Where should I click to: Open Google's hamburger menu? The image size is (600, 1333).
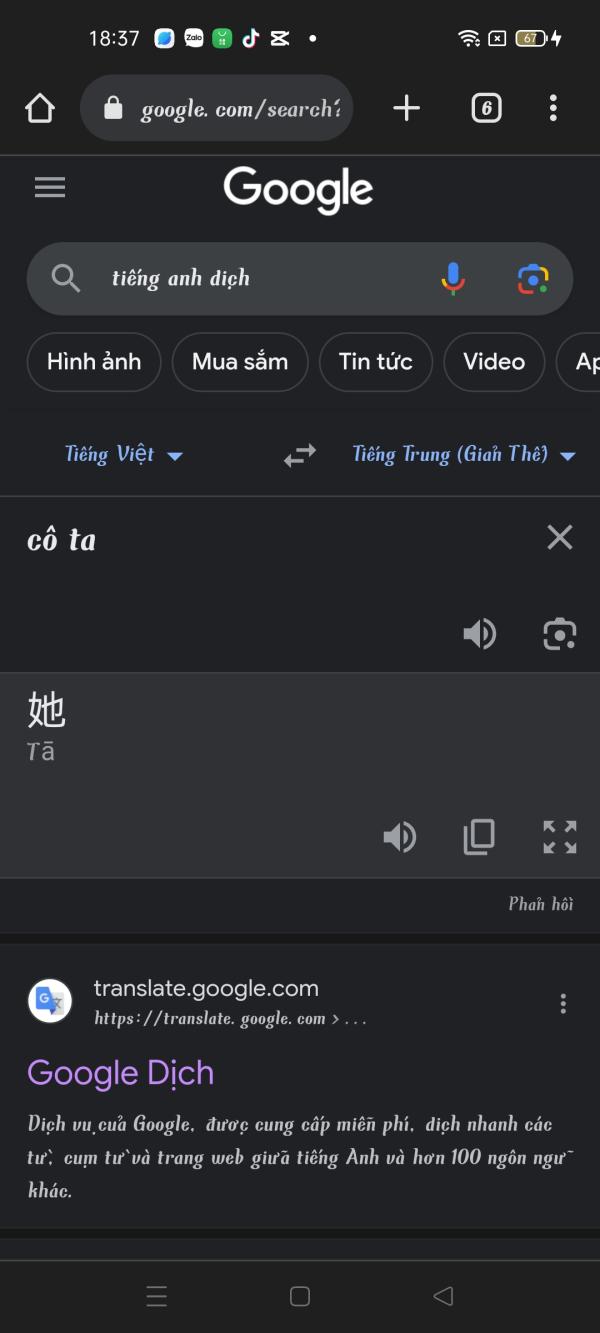(x=50, y=187)
